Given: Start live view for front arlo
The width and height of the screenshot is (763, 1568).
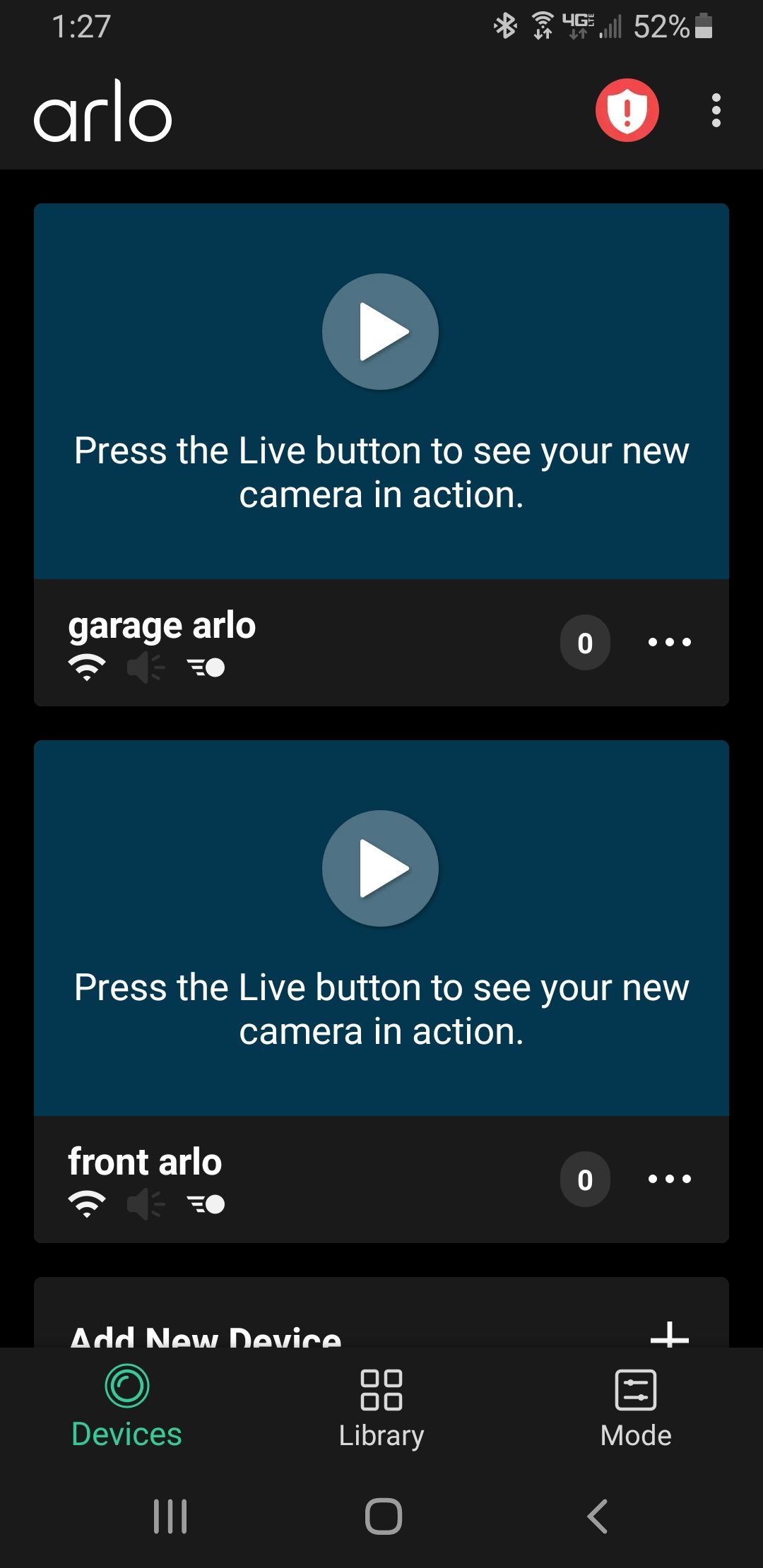Looking at the screenshot, I should pos(381,869).
